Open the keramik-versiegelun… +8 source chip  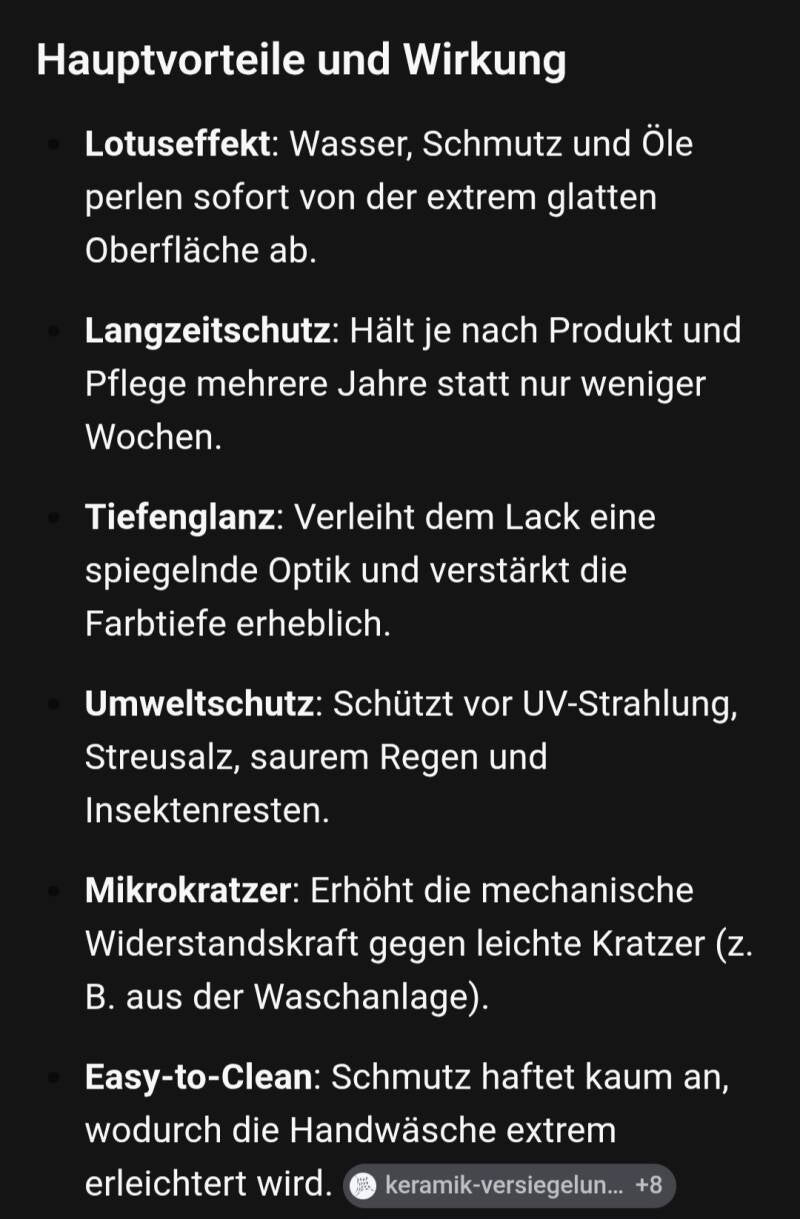click(x=510, y=1185)
